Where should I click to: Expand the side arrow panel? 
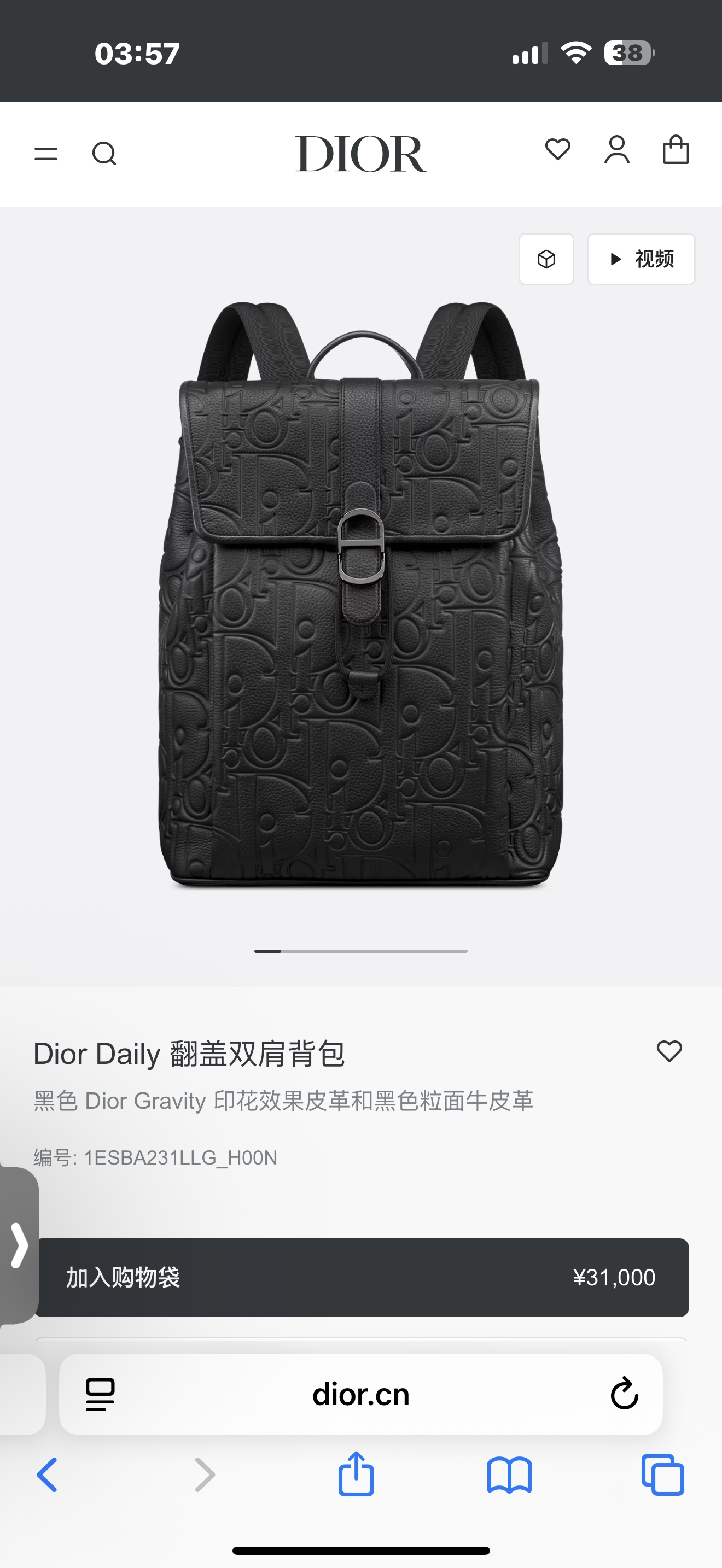click(20, 1245)
